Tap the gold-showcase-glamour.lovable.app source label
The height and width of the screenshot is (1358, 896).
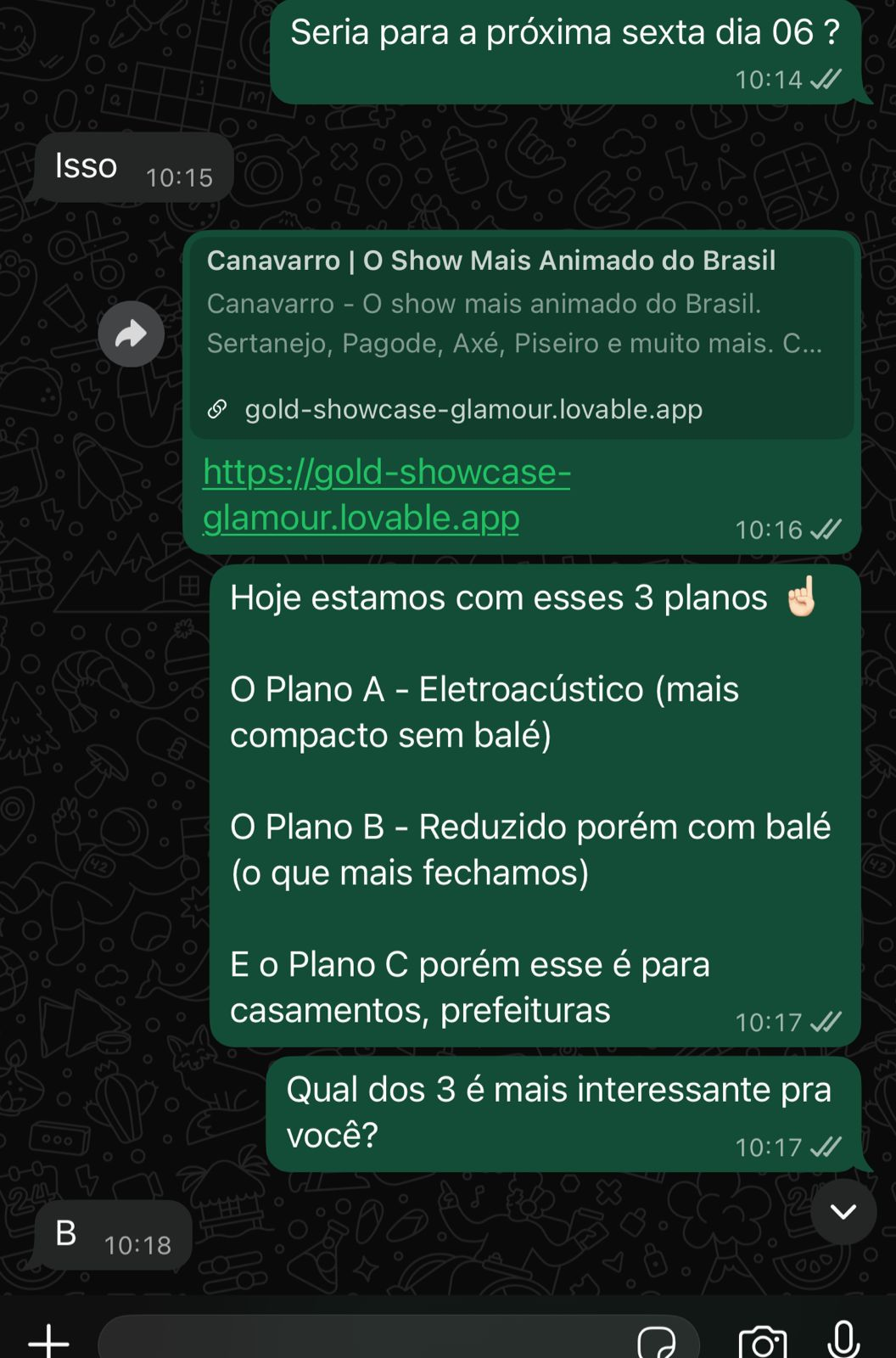pos(473,408)
